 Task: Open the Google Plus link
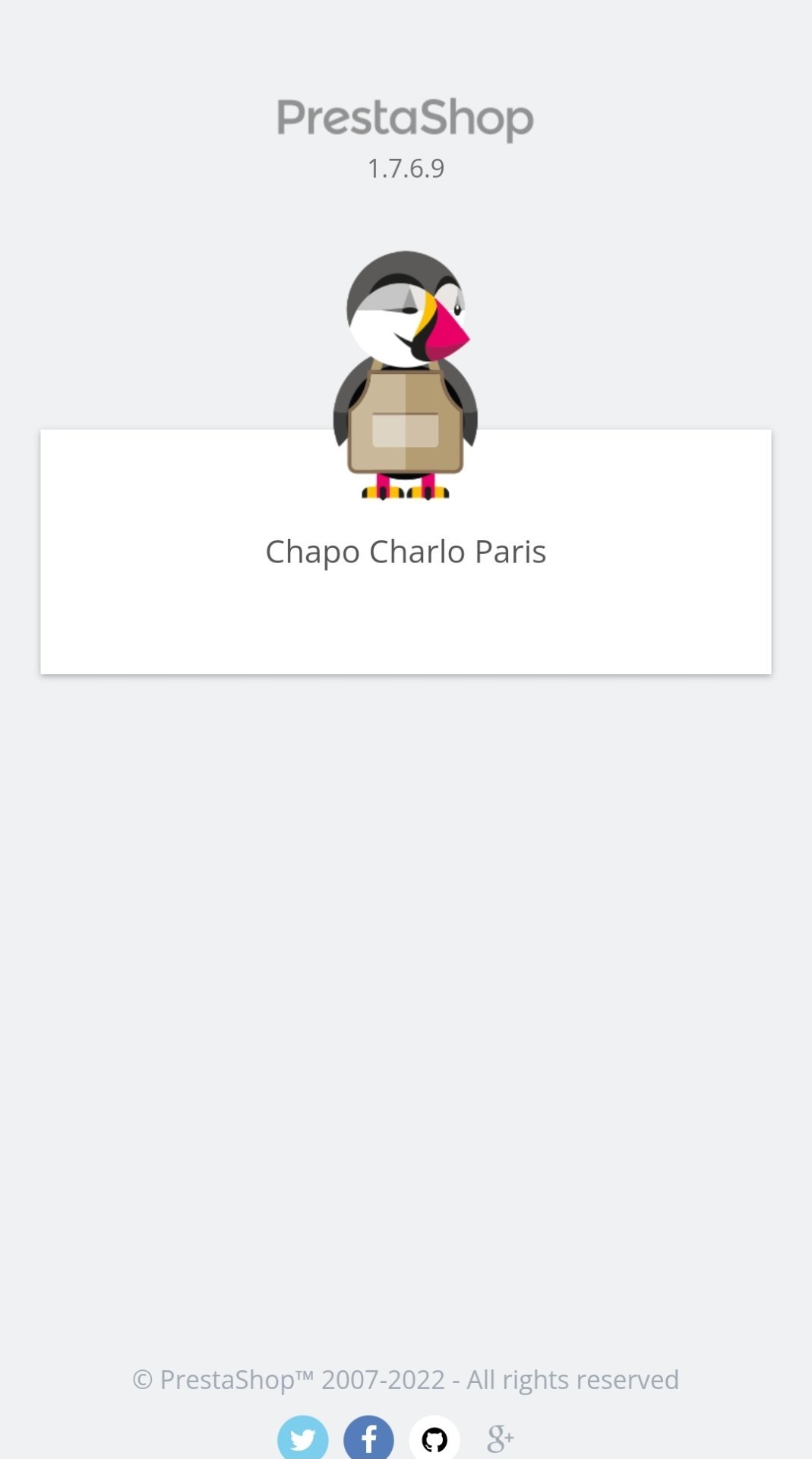point(500,1438)
